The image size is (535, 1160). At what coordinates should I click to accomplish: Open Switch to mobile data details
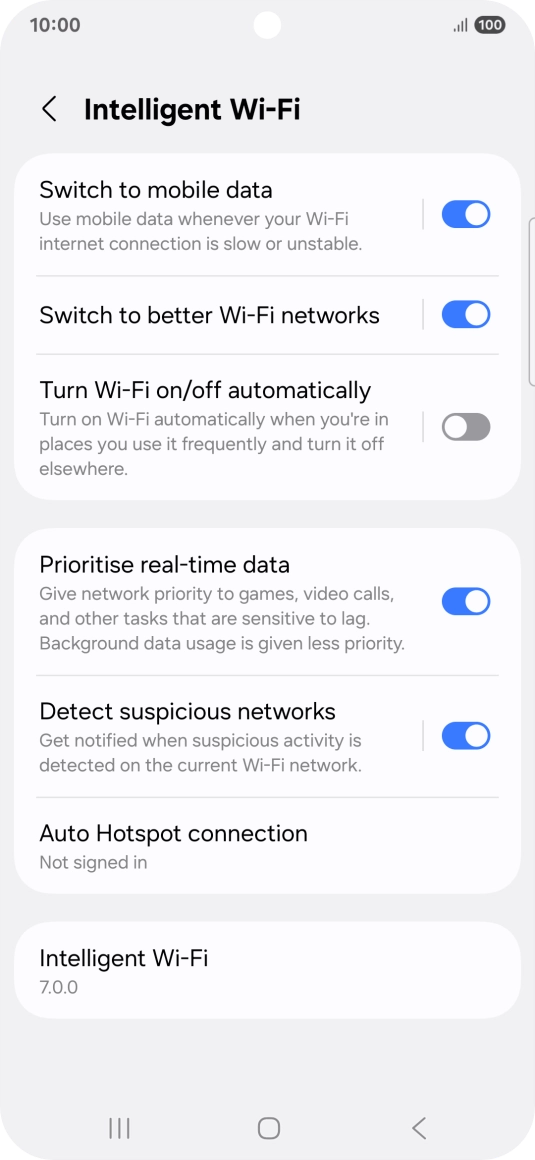tap(218, 215)
